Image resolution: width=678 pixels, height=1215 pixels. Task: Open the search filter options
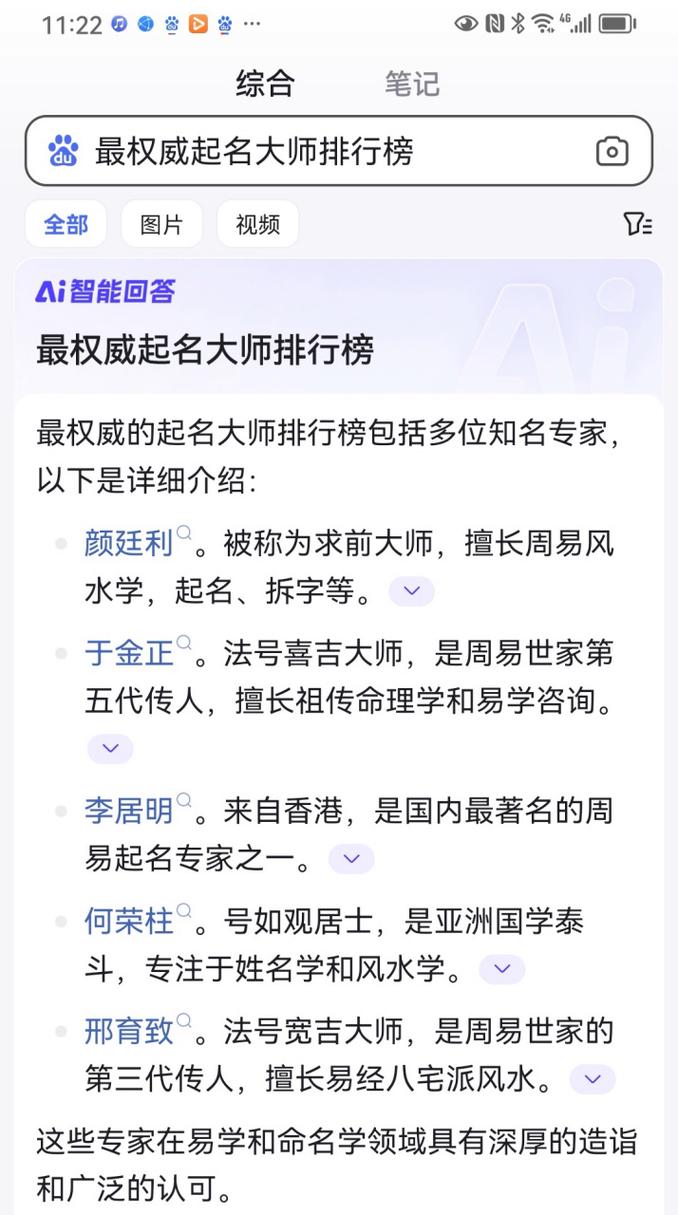tap(637, 224)
